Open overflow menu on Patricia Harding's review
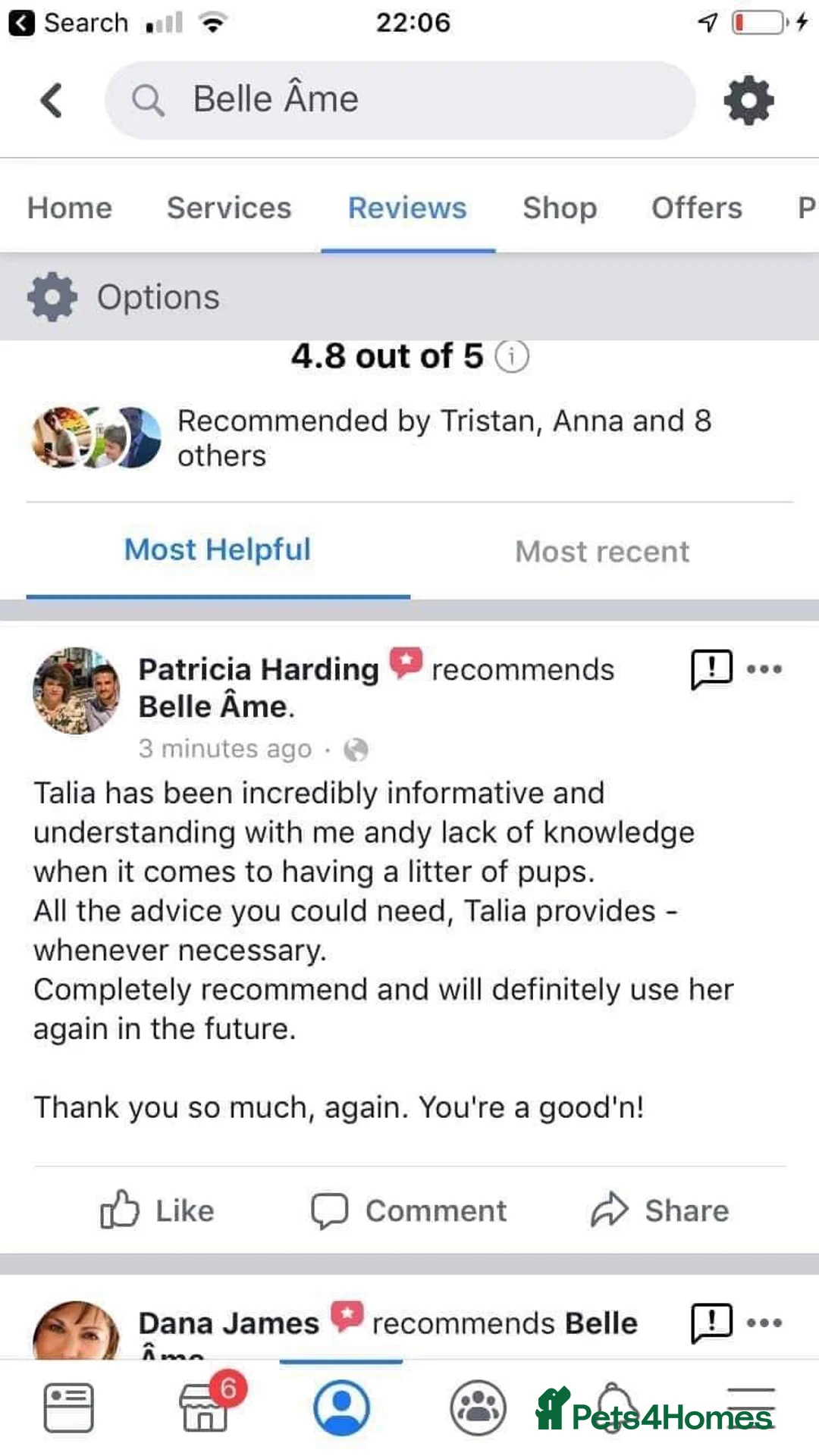 [x=764, y=669]
